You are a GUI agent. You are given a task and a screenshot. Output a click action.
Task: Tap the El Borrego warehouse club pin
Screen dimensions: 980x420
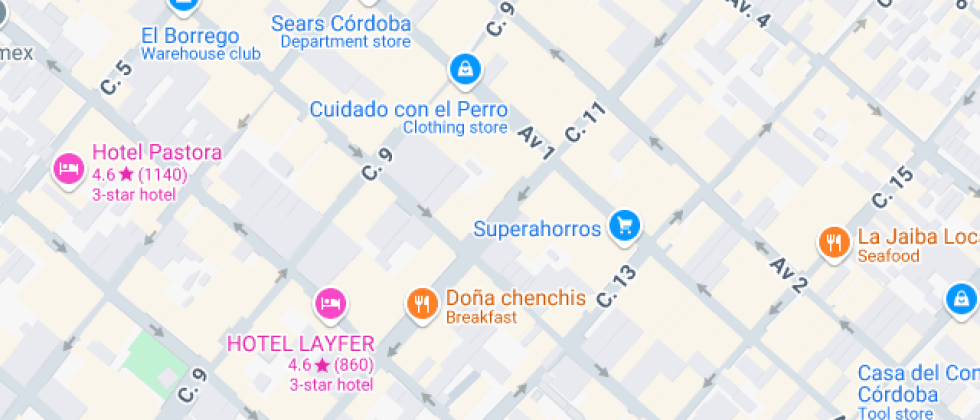pyautogui.click(x=183, y=6)
